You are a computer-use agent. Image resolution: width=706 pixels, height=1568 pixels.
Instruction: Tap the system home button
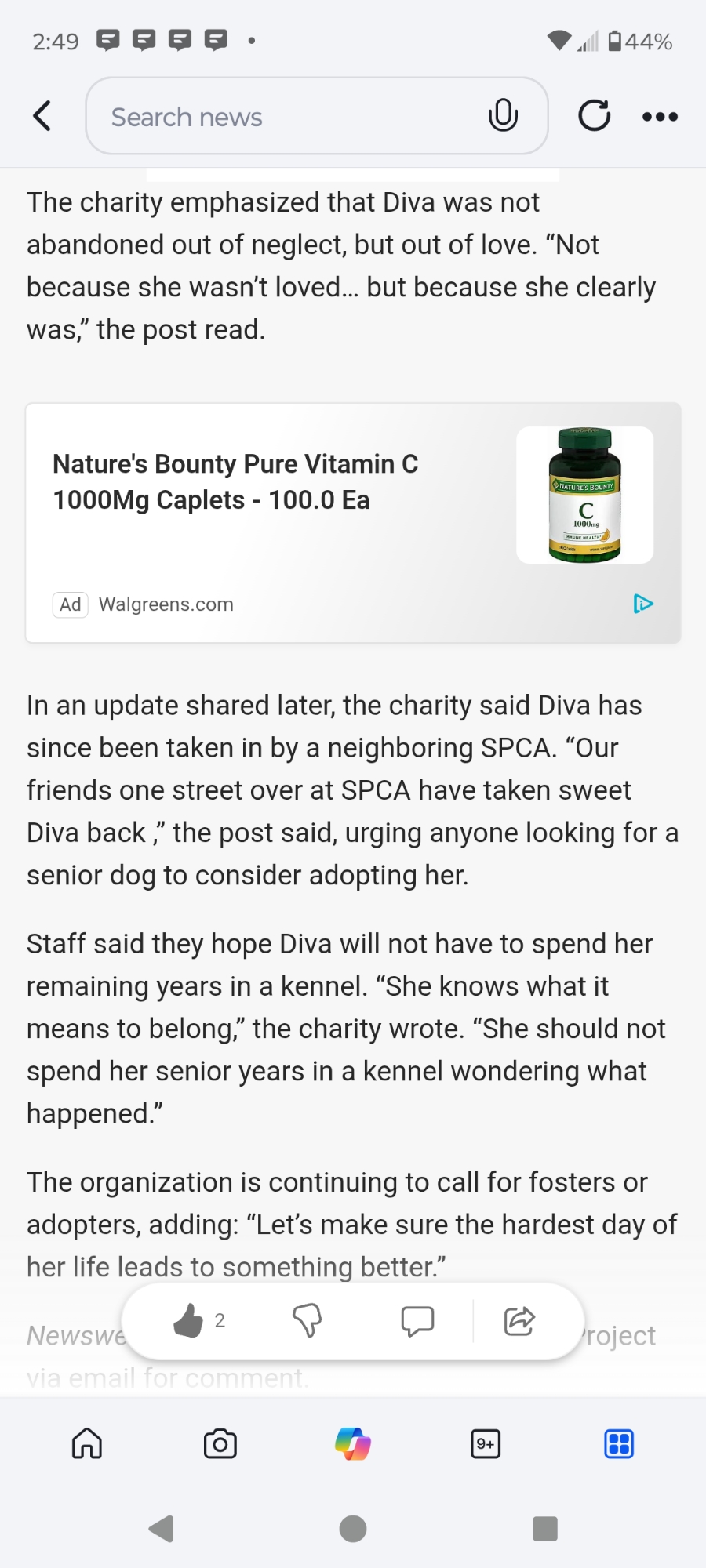(x=353, y=1528)
